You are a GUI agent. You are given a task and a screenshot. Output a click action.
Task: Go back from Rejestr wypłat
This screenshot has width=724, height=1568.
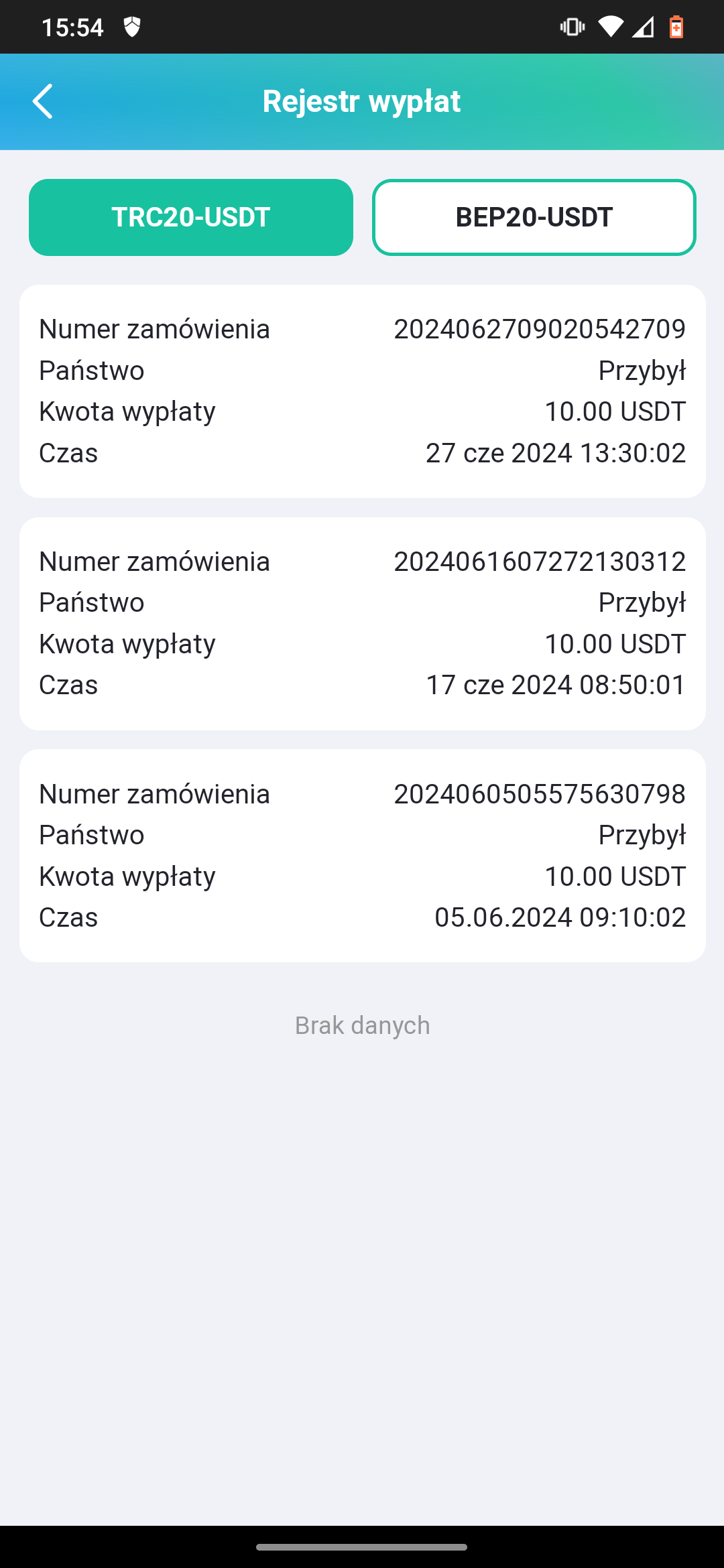point(43,101)
